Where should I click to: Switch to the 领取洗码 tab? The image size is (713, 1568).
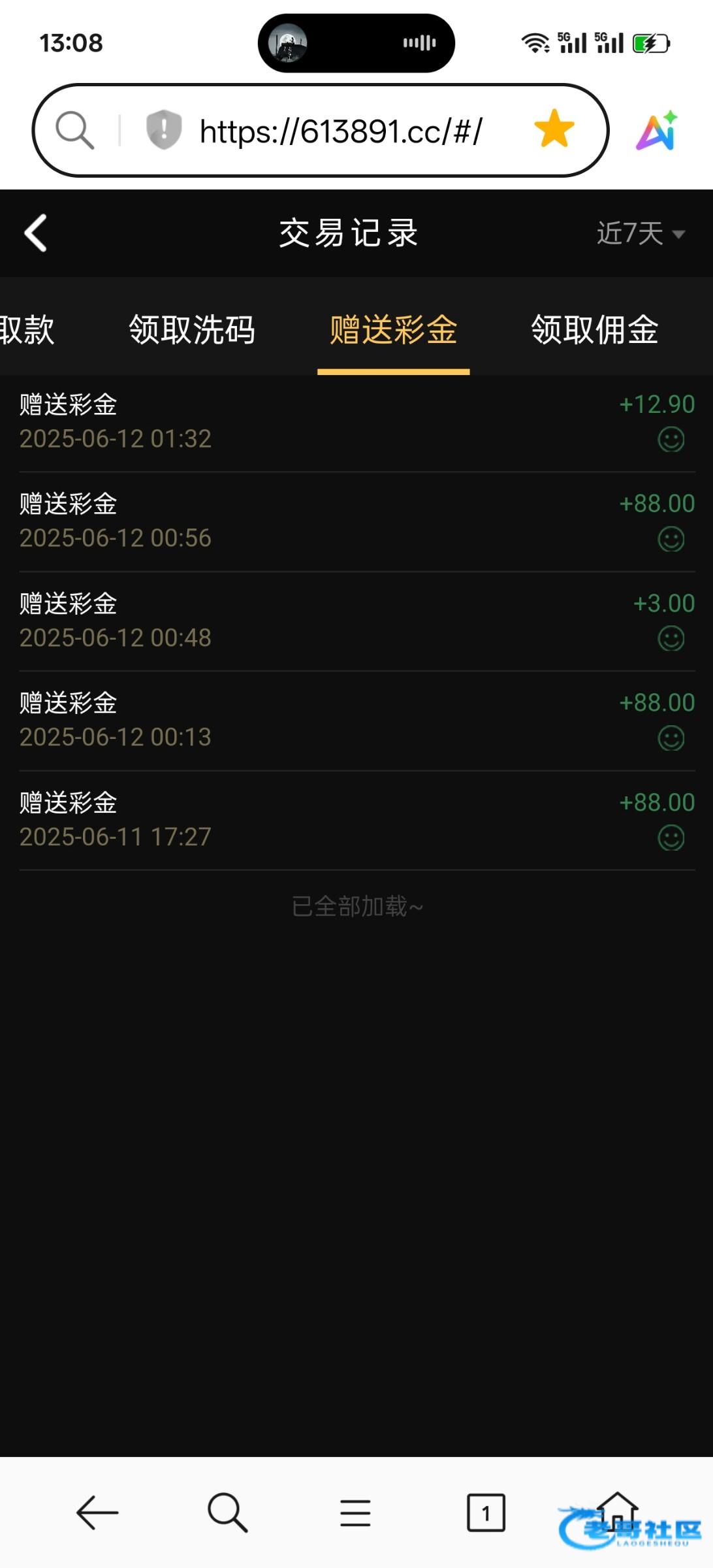pos(192,329)
